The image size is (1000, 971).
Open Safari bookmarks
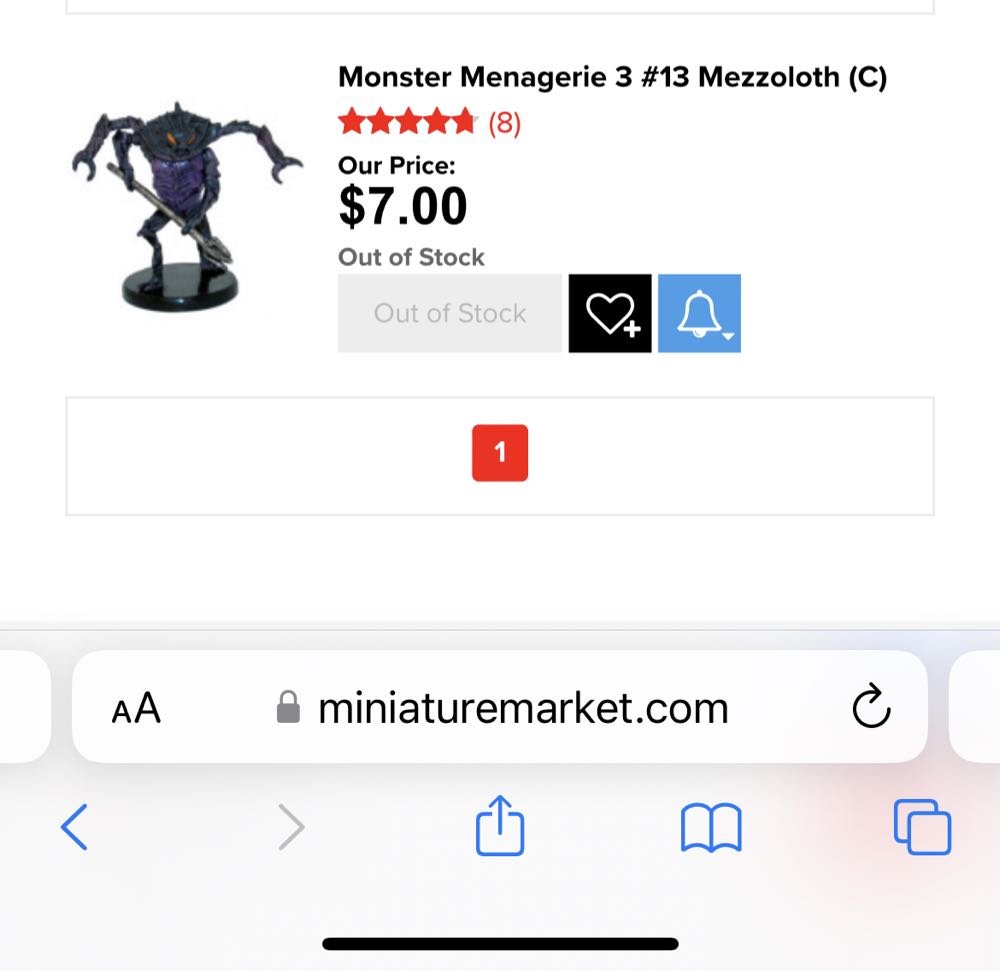[x=710, y=827]
